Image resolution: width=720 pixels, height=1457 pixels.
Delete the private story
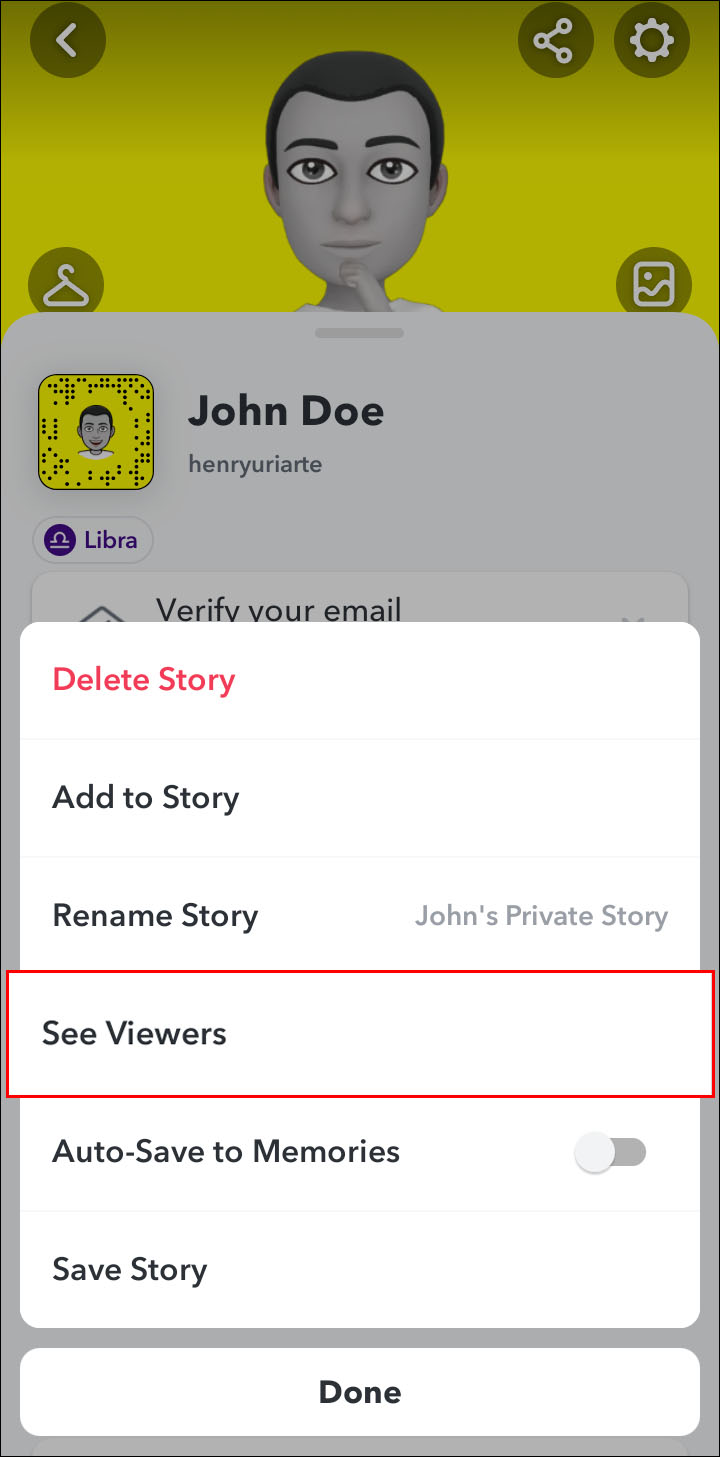144,680
